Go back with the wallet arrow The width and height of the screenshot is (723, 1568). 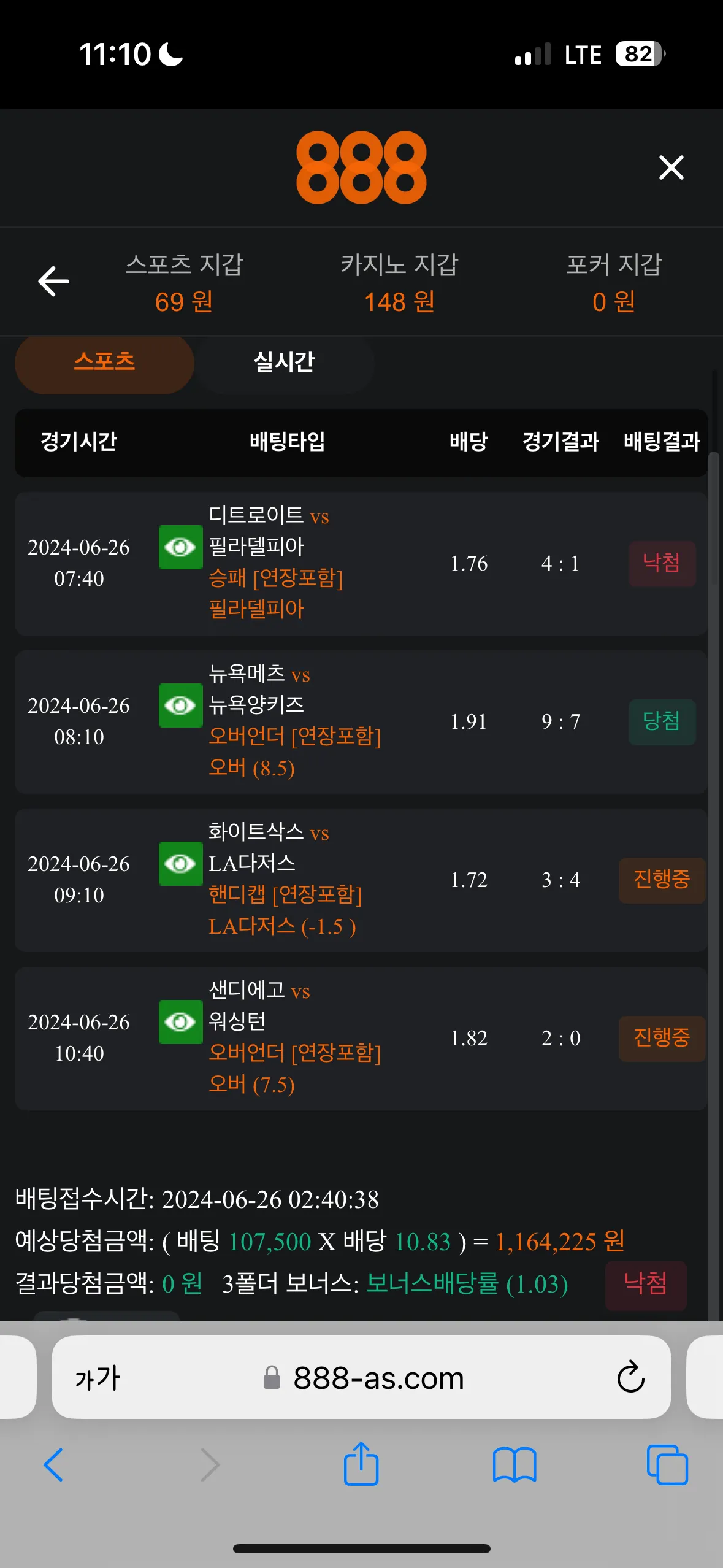(x=54, y=282)
